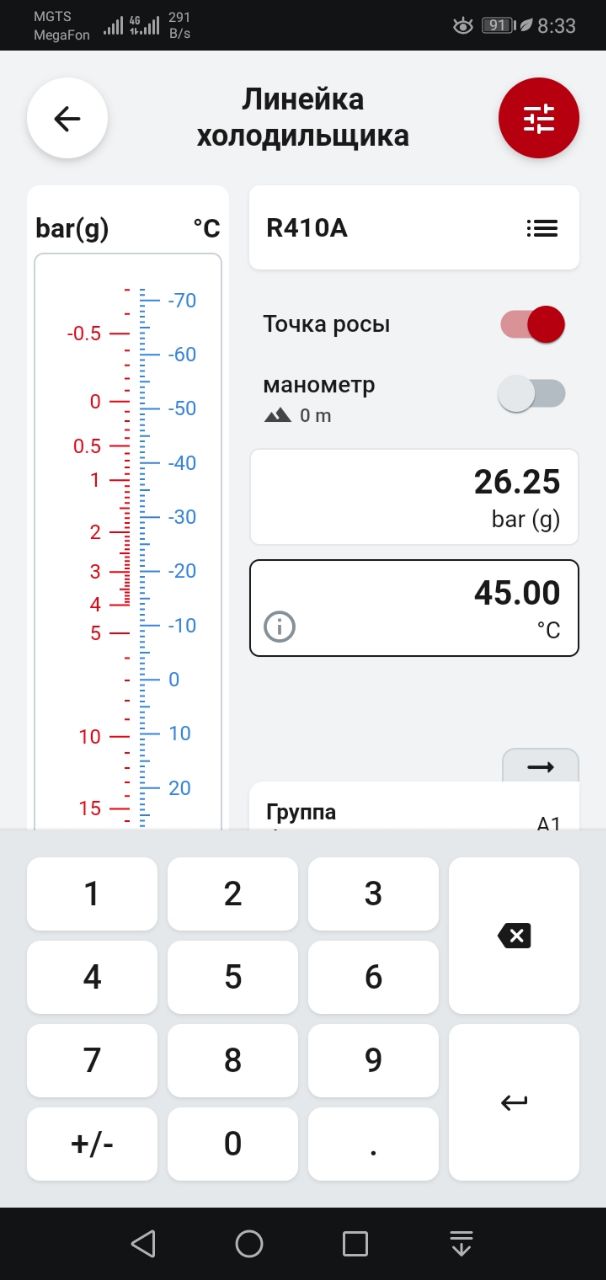Viewport: 606px width, 1280px height.
Task: Enter digit 0 on the keypad
Action: (233, 1144)
